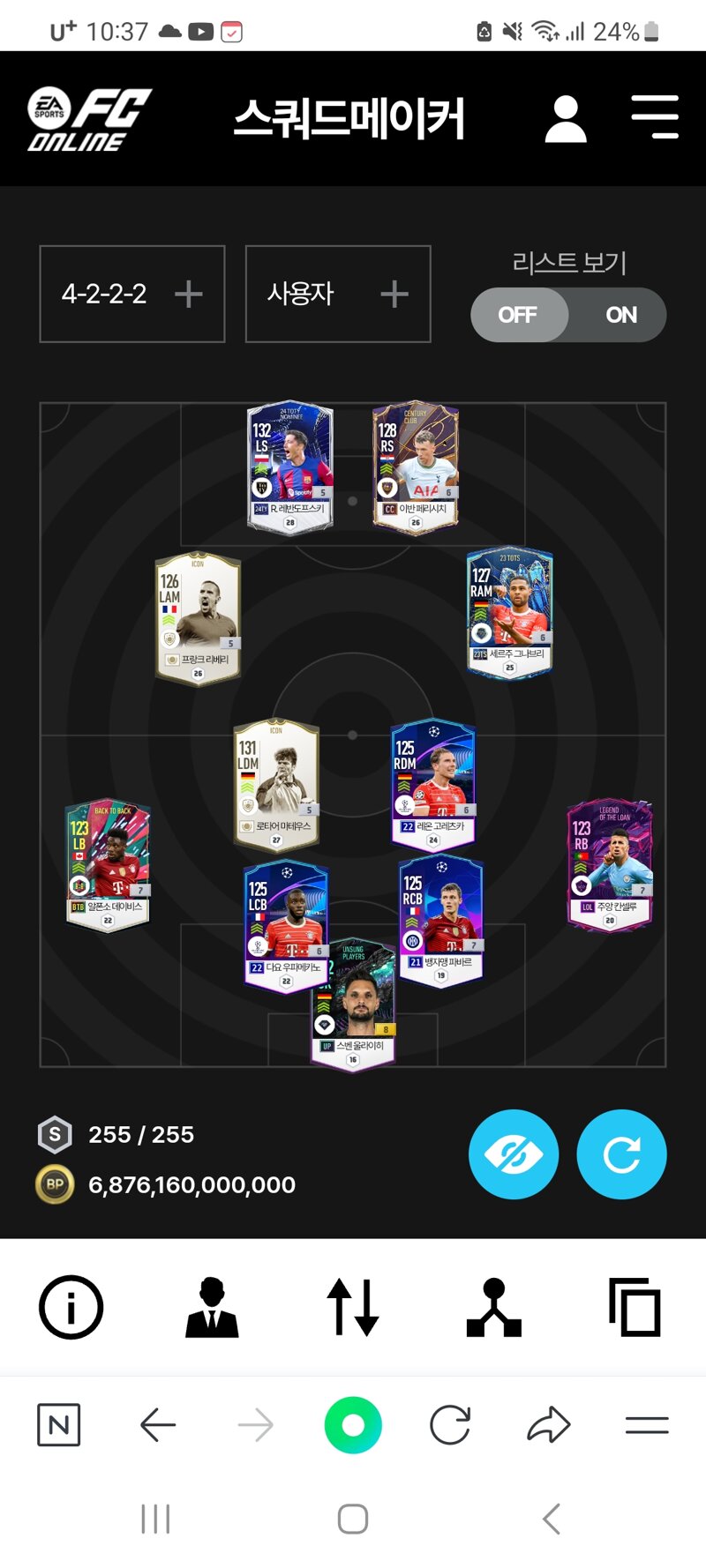Select 주앙 칸셀루 RB card
Screen dimensions: 706x1568
pos(610,862)
